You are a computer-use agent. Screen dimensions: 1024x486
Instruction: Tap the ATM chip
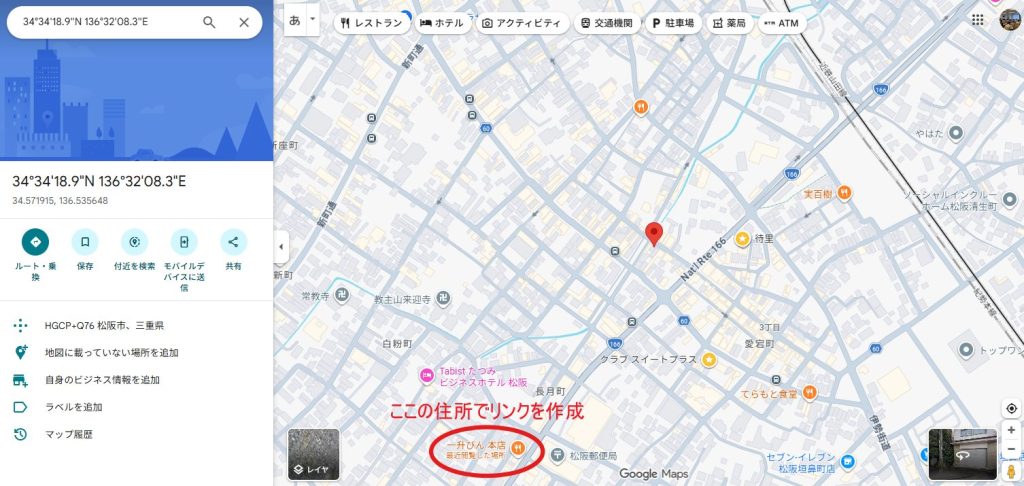click(782, 22)
